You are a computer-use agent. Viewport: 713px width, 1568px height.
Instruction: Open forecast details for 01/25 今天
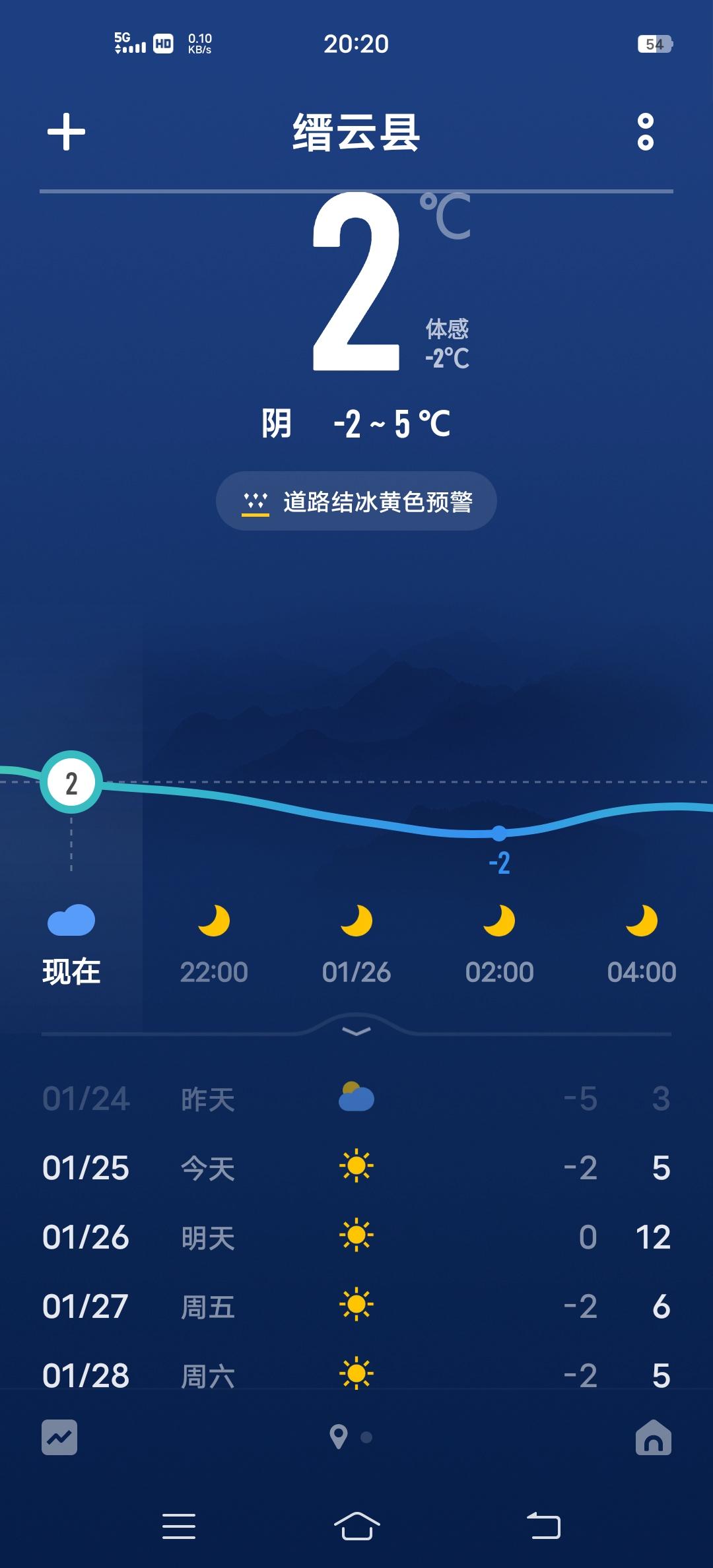point(356,1167)
